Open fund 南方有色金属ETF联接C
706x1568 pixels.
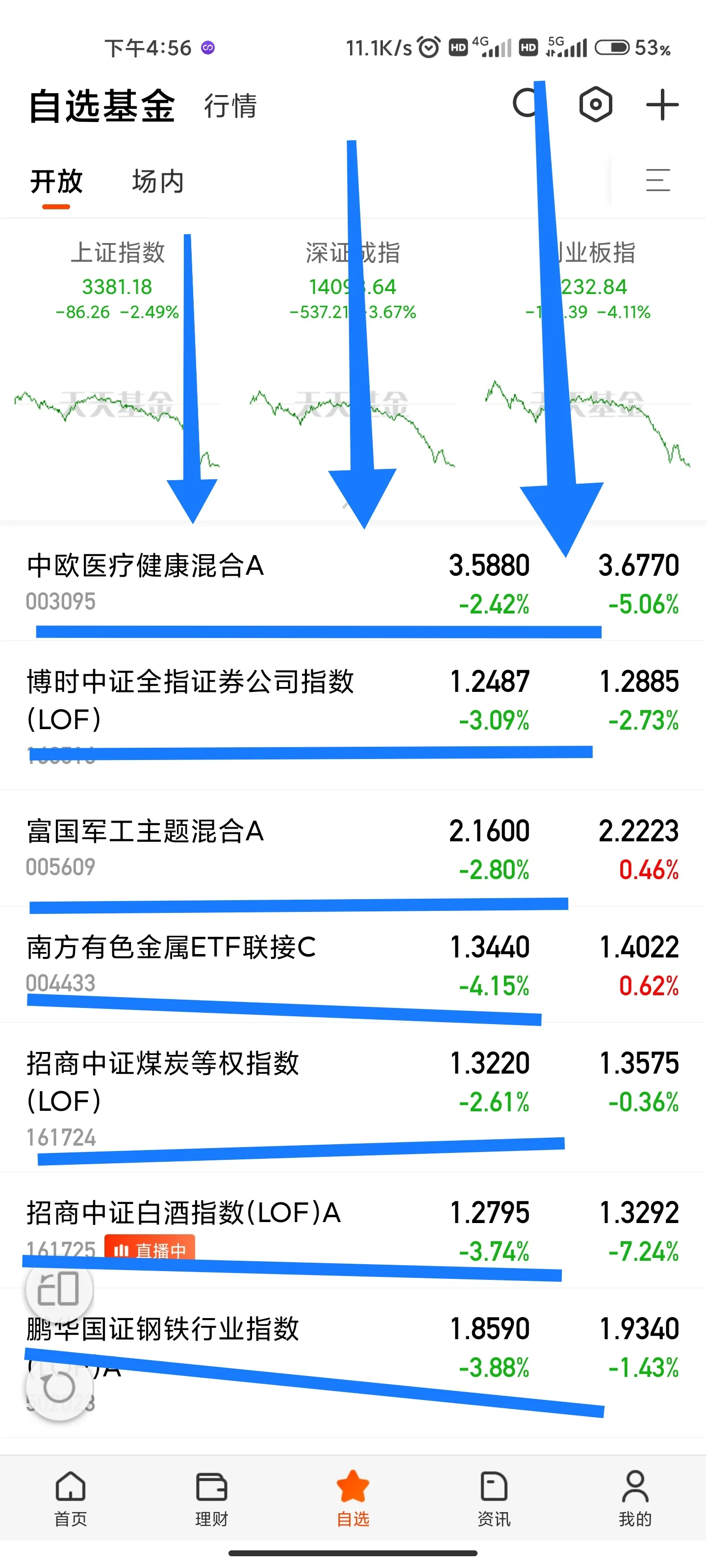pyautogui.click(x=353, y=964)
